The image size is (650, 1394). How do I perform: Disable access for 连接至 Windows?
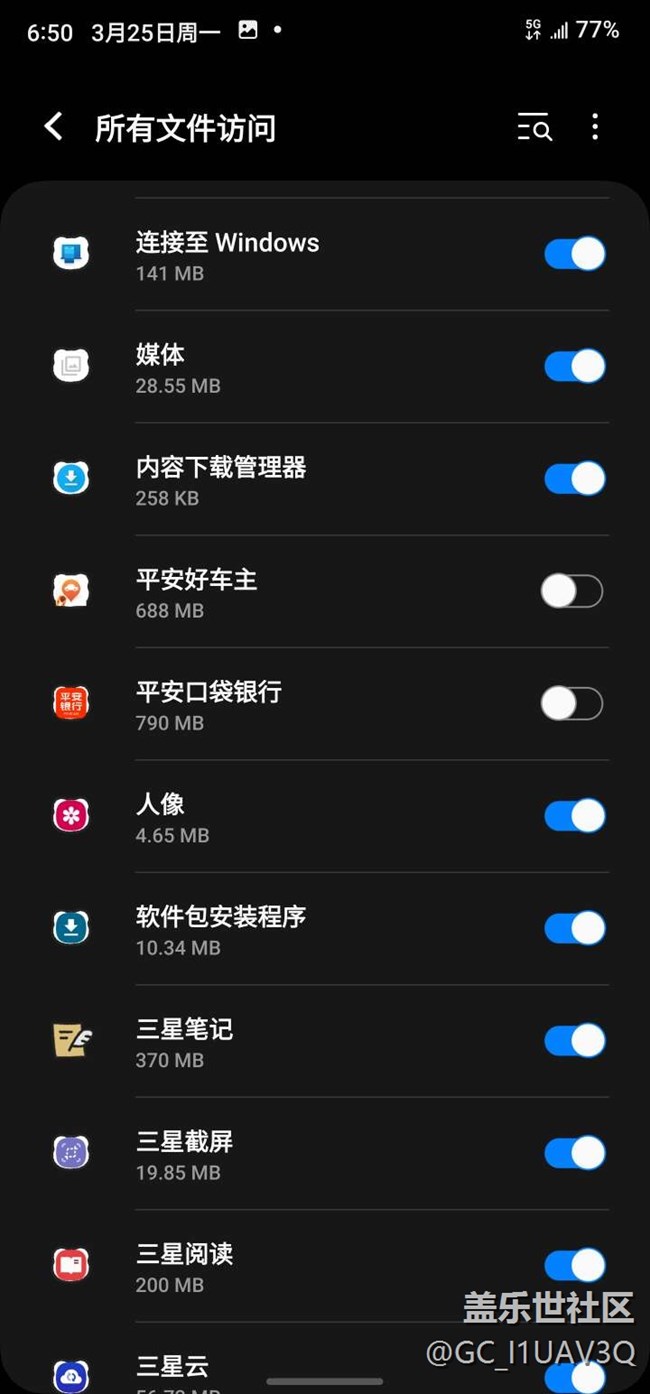[x=574, y=254]
